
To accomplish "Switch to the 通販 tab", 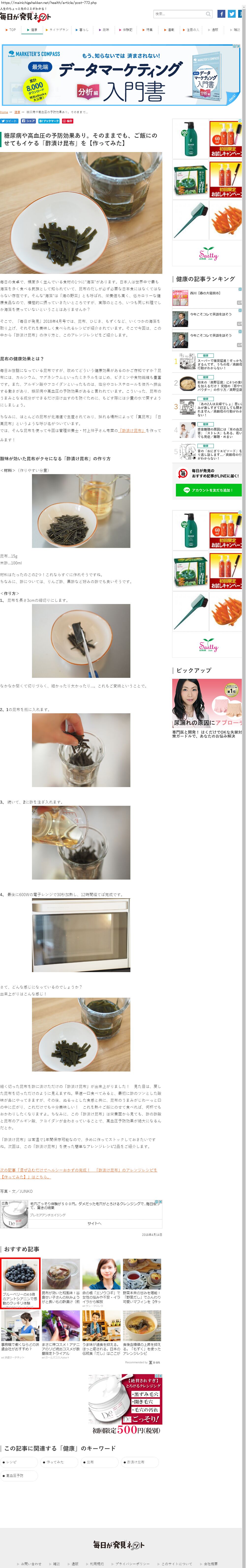I will (214, 30).
